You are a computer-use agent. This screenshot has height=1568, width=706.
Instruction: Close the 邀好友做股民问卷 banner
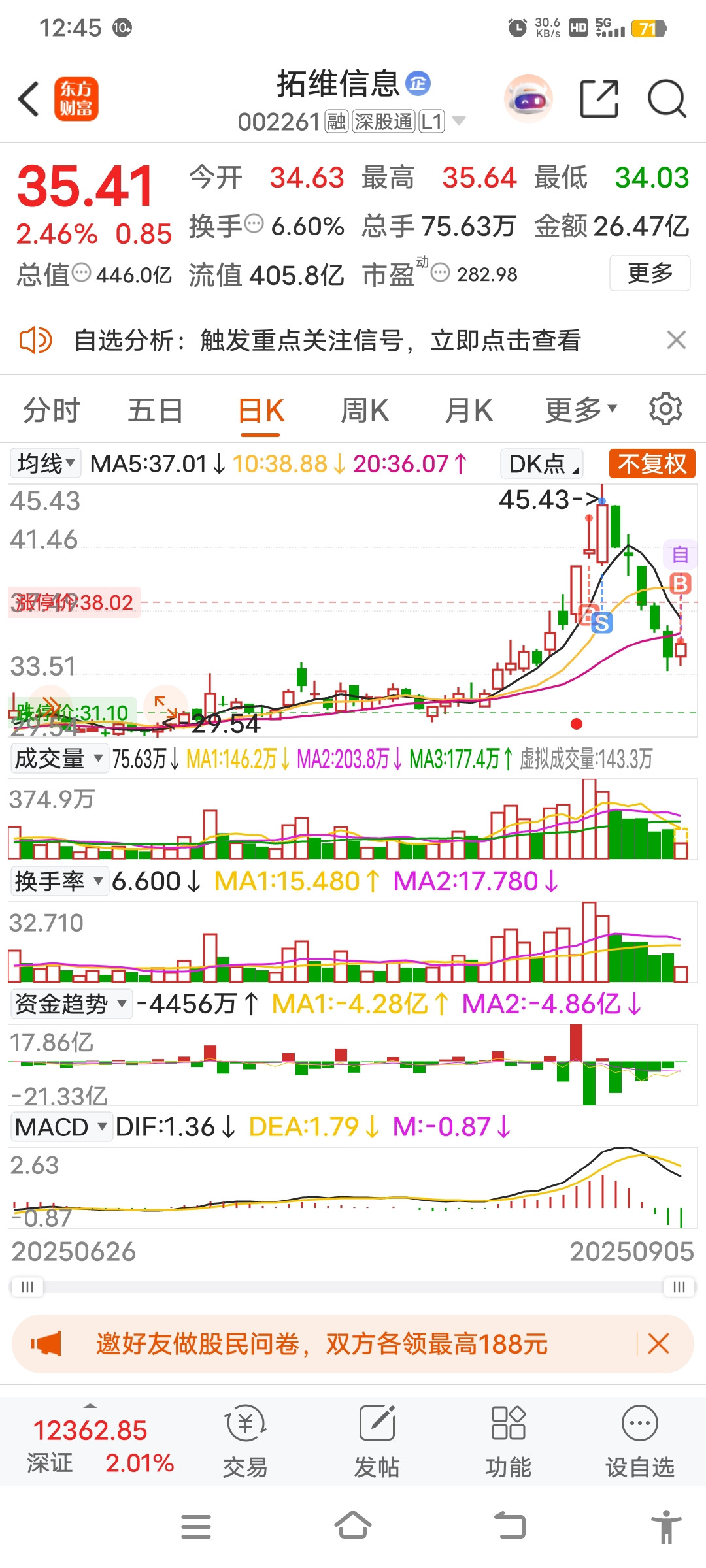coord(658,1344)
